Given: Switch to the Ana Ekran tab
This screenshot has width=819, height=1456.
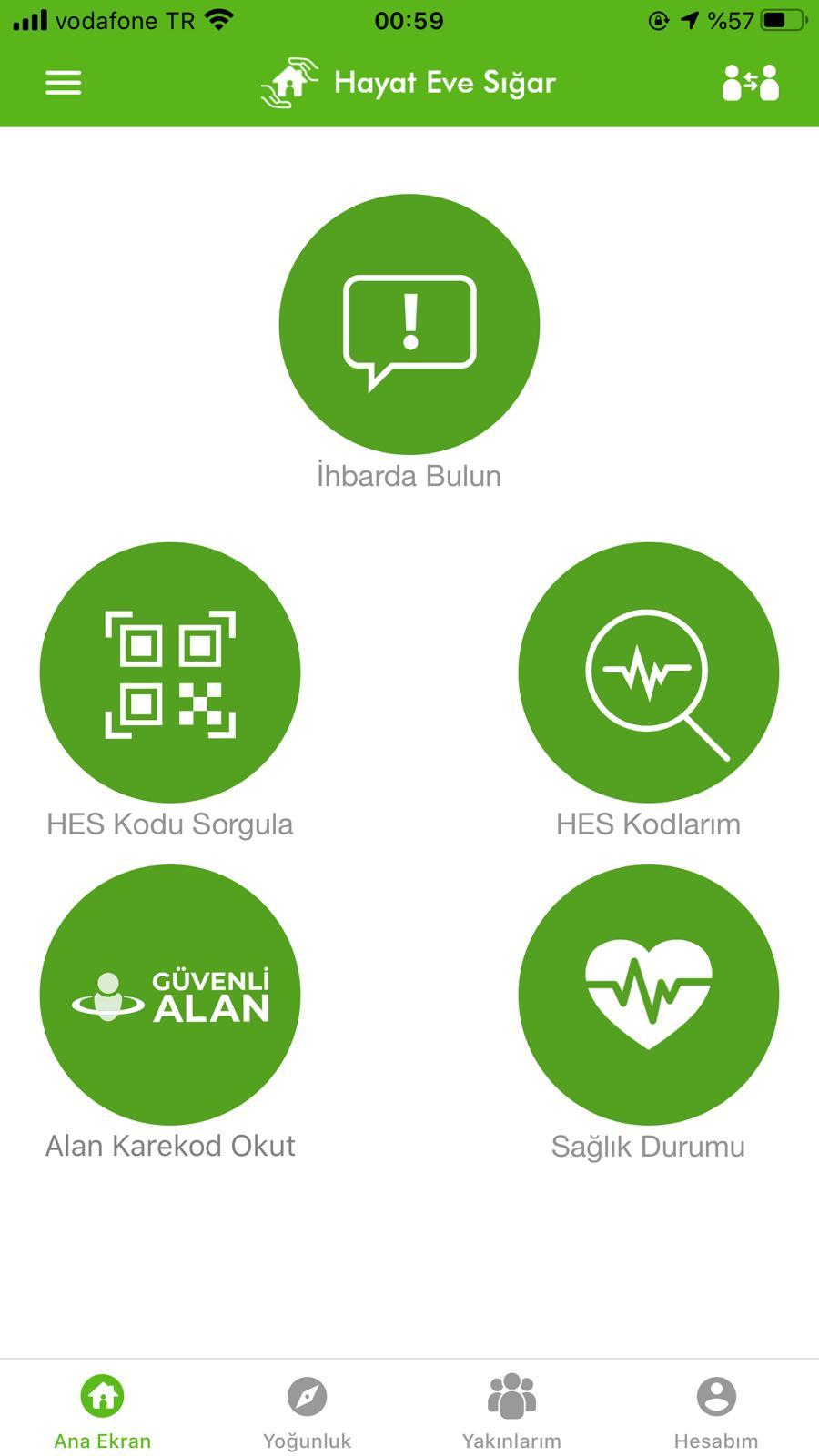Looking at the screenshot, I should [102, 1410].
